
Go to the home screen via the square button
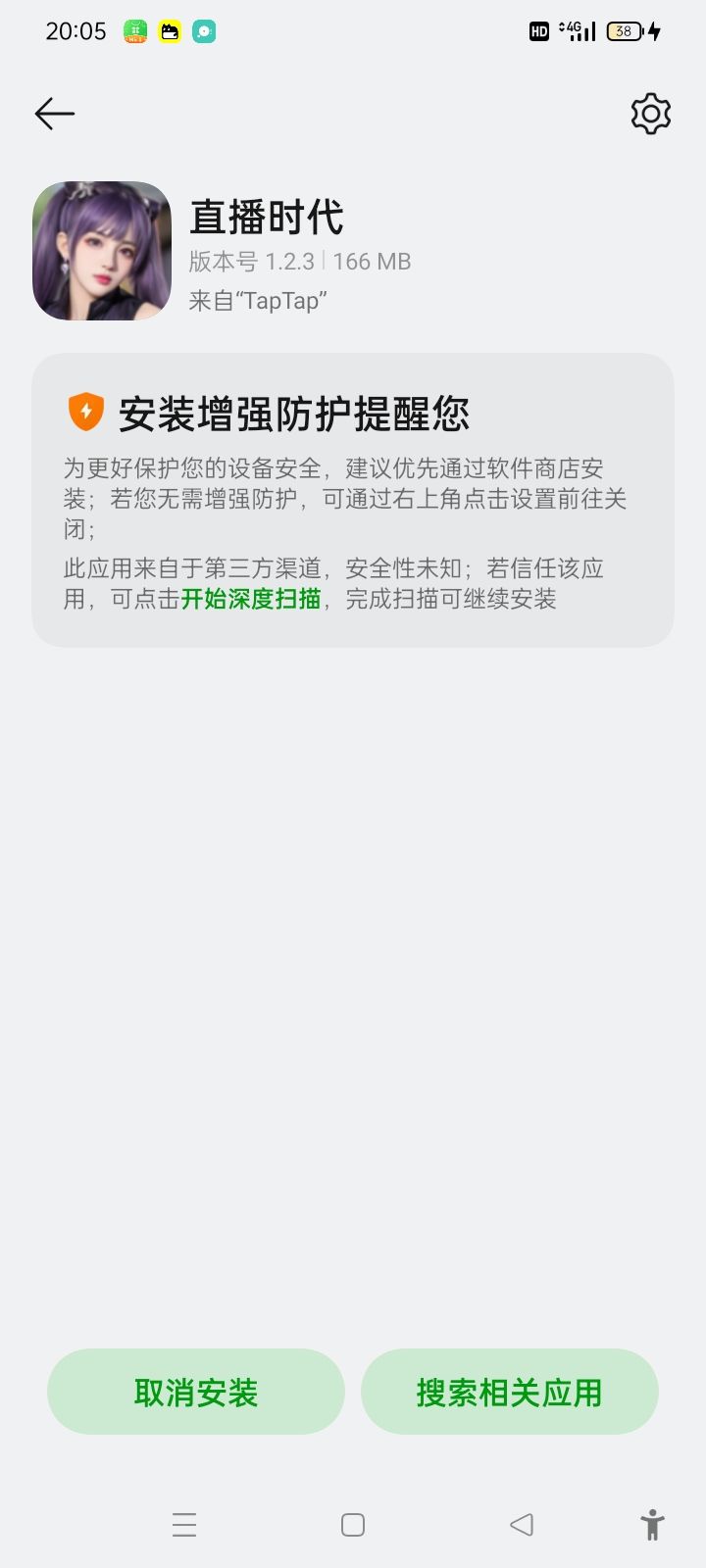[353, 1525]
